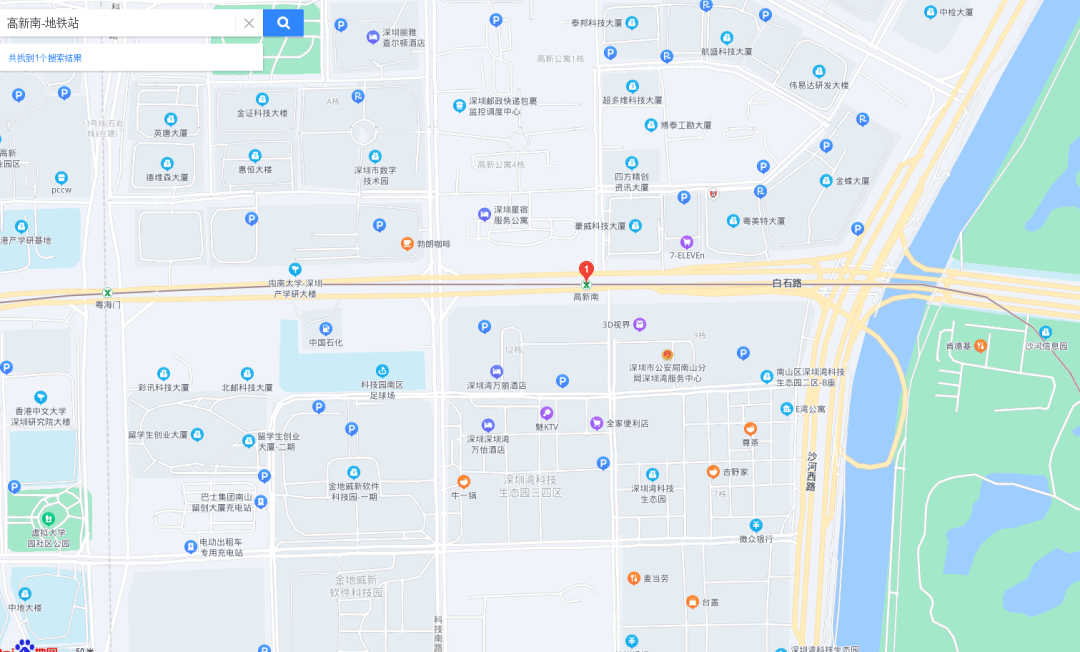Image resolution: width=1080 pixels, height=652 pixels.
Task: Open the 魅KTV map marker
Action: [x=546, y=413]
